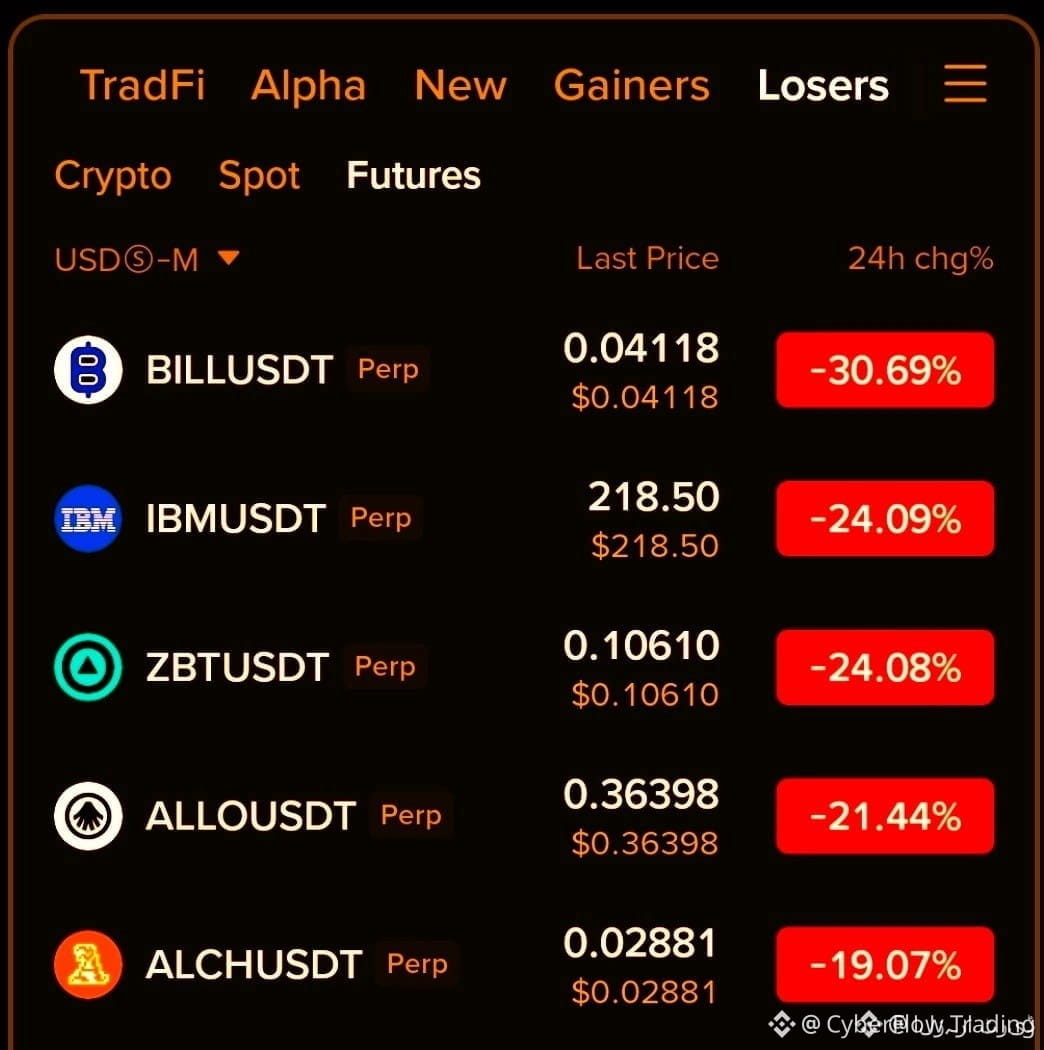The height and width of the screenshot is (1050, 1044).
Task: Open the hamburger menu icon
Action: tap(965, 84)
